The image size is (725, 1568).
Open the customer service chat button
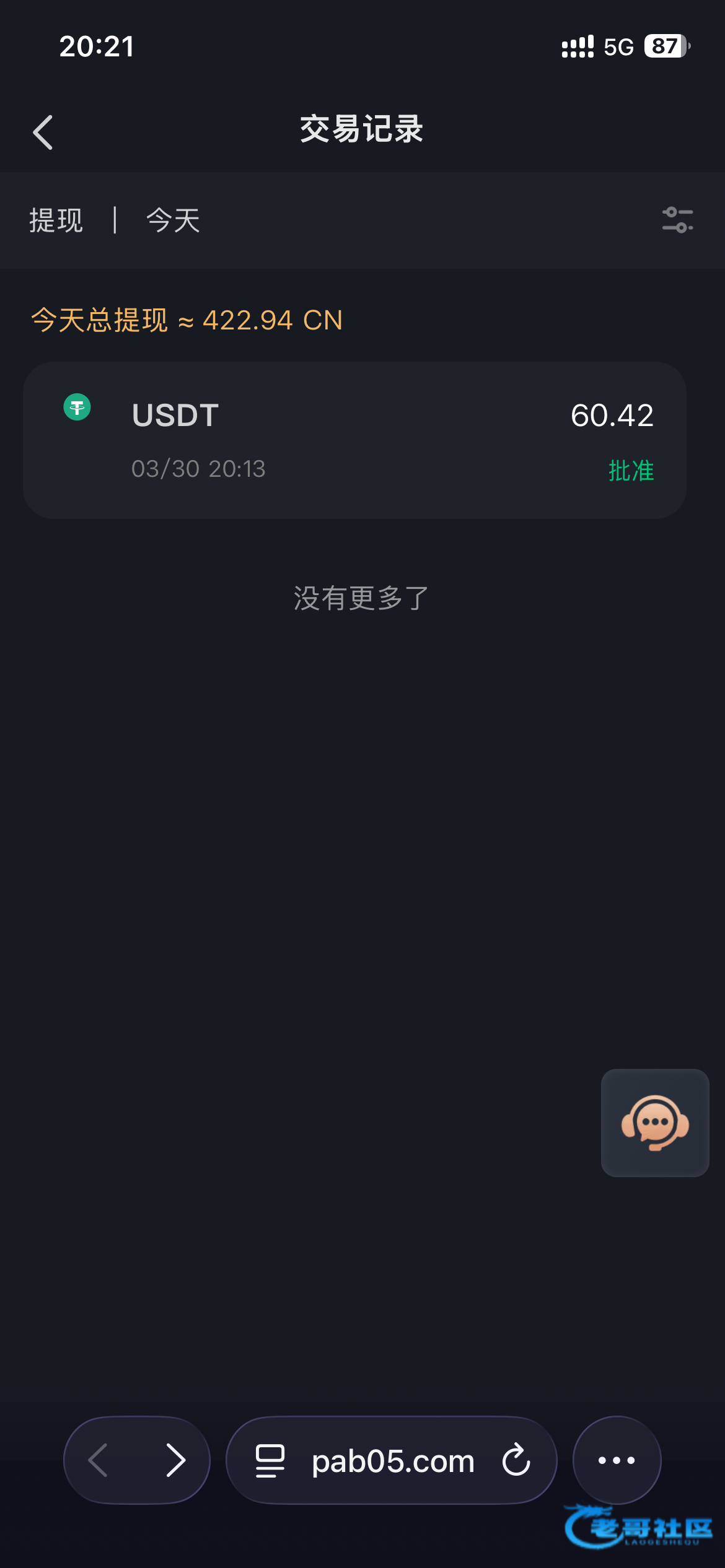click(655, 1123)
